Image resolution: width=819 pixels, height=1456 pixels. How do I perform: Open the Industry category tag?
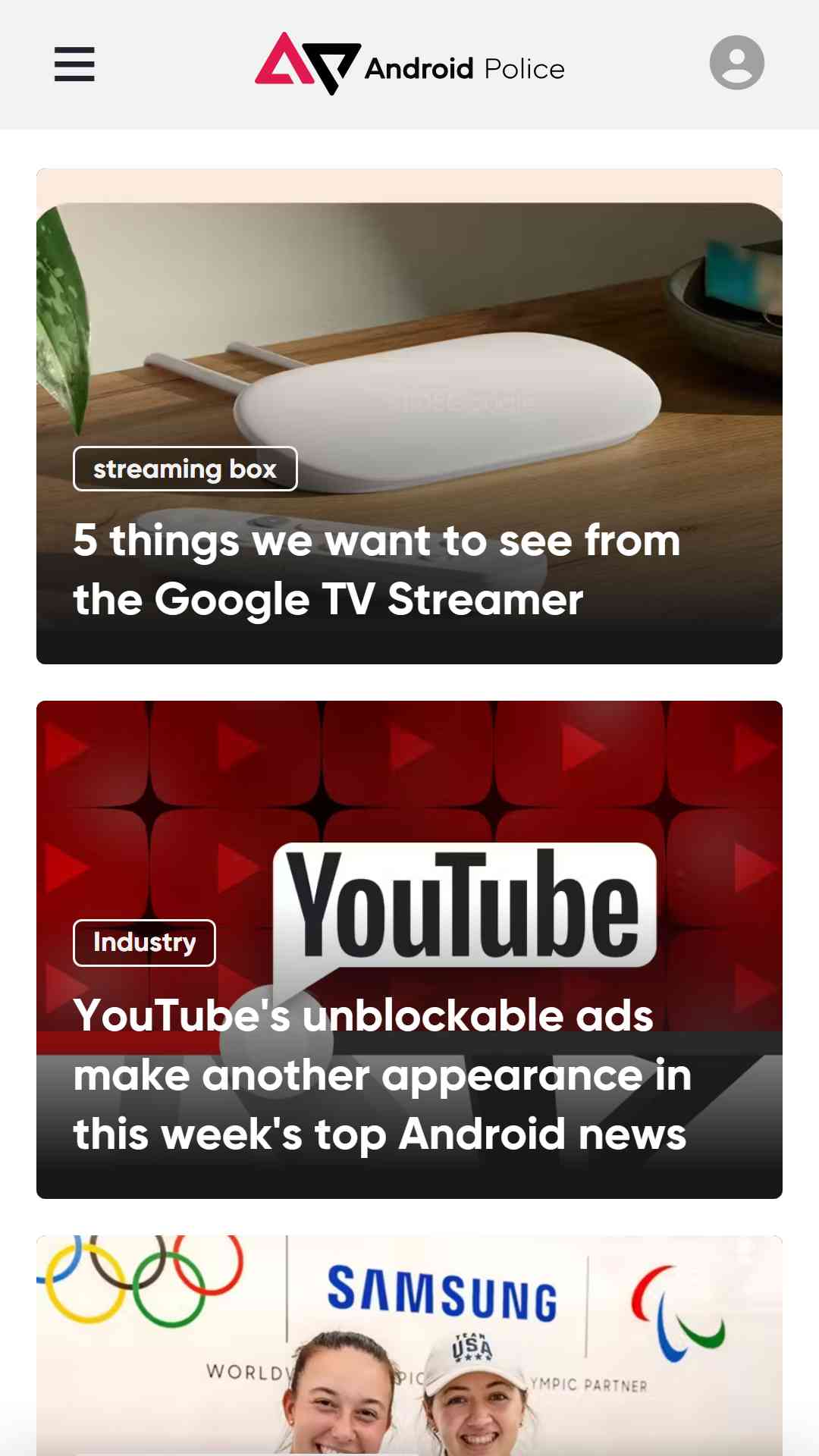click(144, 943)
